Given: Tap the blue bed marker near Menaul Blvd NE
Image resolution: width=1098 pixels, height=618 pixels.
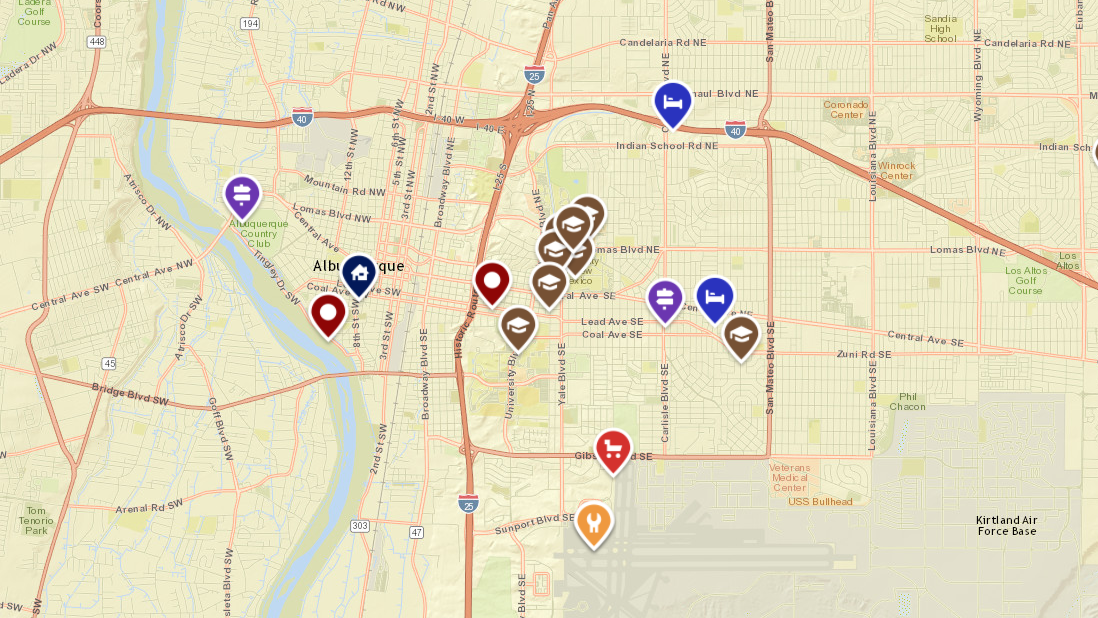Looking at the screenshot, I should (x=673, y=102).
